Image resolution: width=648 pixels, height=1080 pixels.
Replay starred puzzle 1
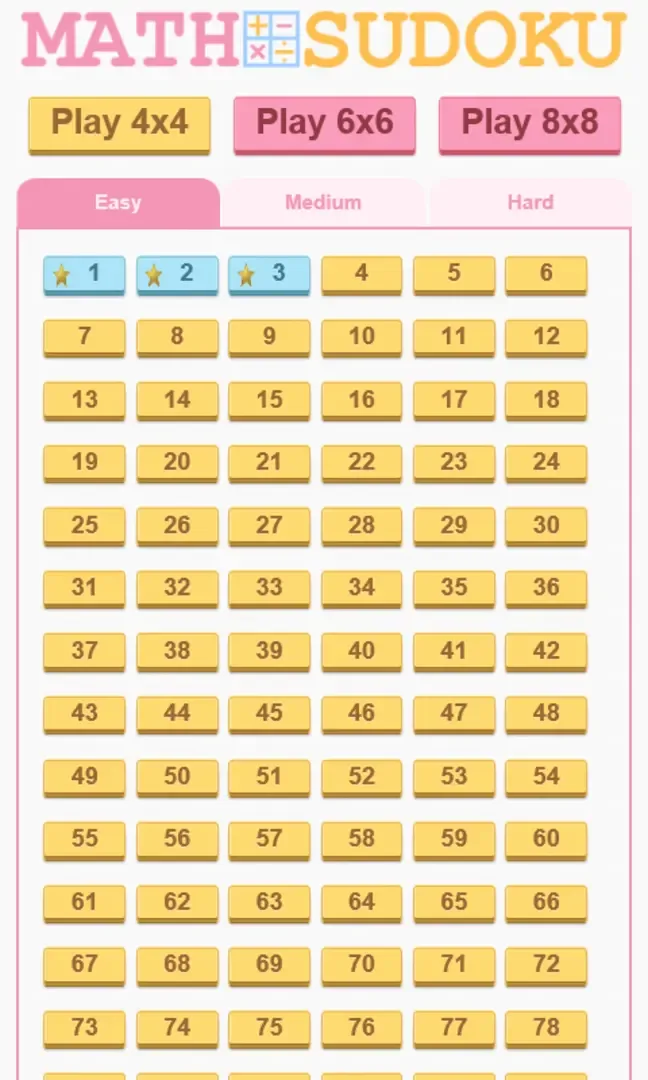click(x=84, y=273)
